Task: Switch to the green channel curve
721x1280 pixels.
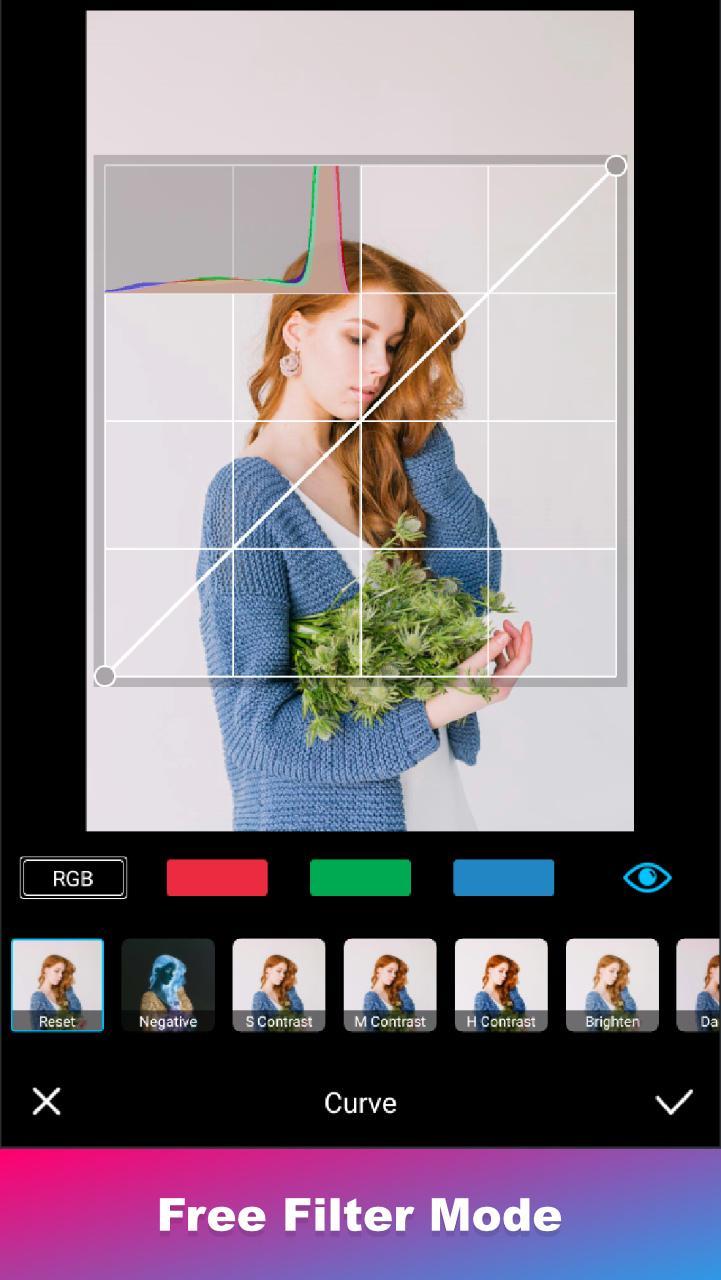Action: [360, 877]
